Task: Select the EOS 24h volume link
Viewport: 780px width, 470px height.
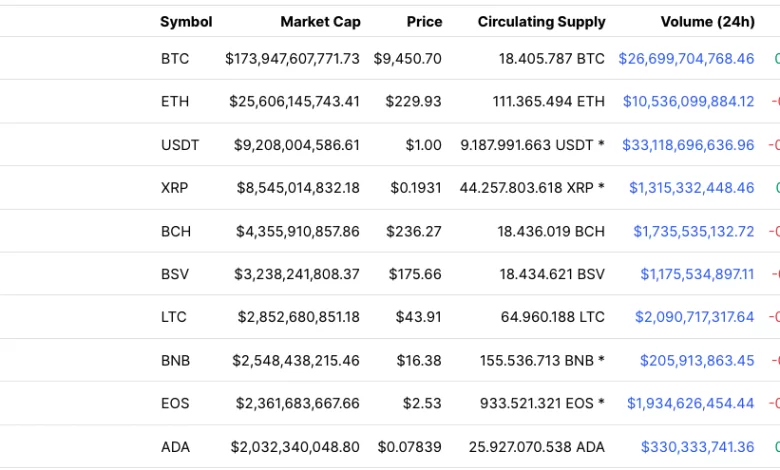Action: pos(690,403)
